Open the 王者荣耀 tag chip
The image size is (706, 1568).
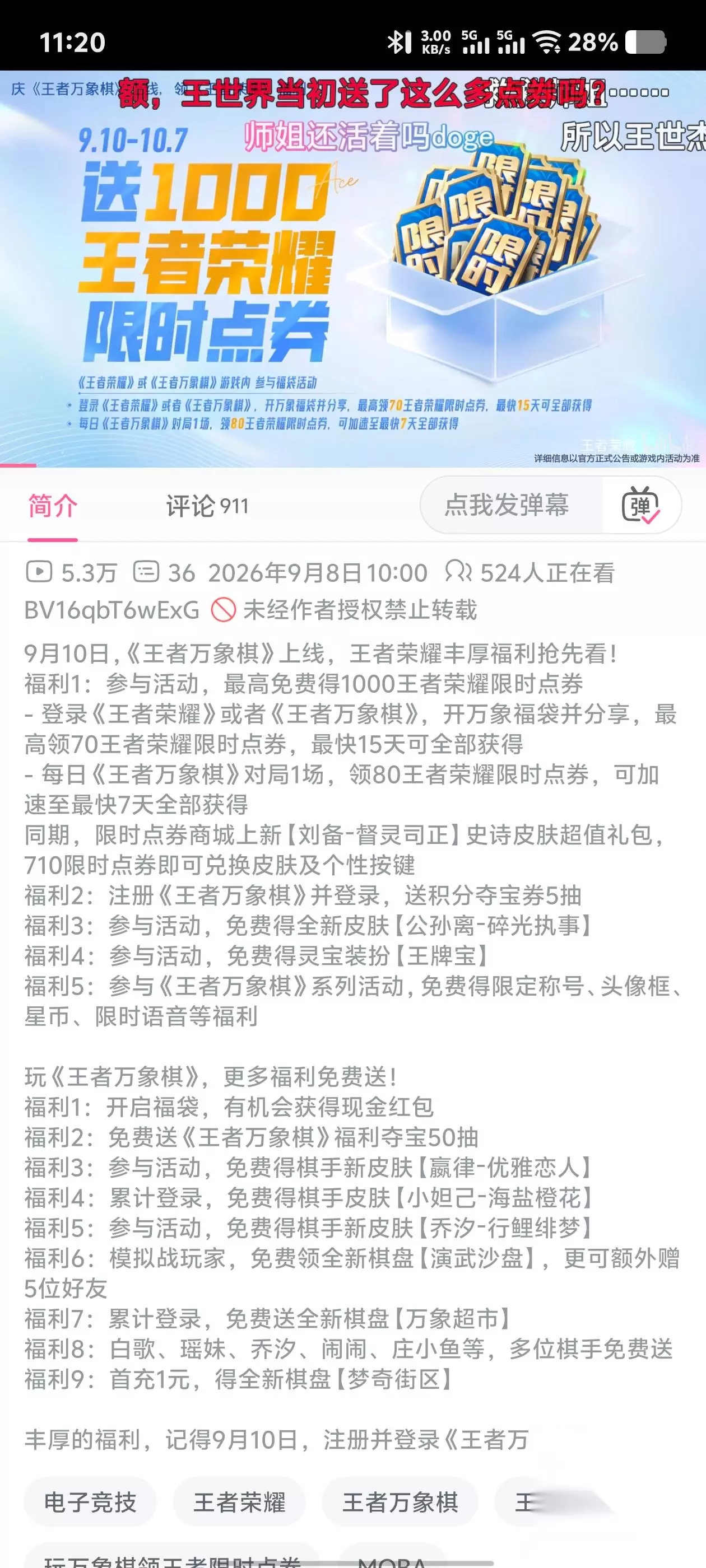coord(239,1502)
